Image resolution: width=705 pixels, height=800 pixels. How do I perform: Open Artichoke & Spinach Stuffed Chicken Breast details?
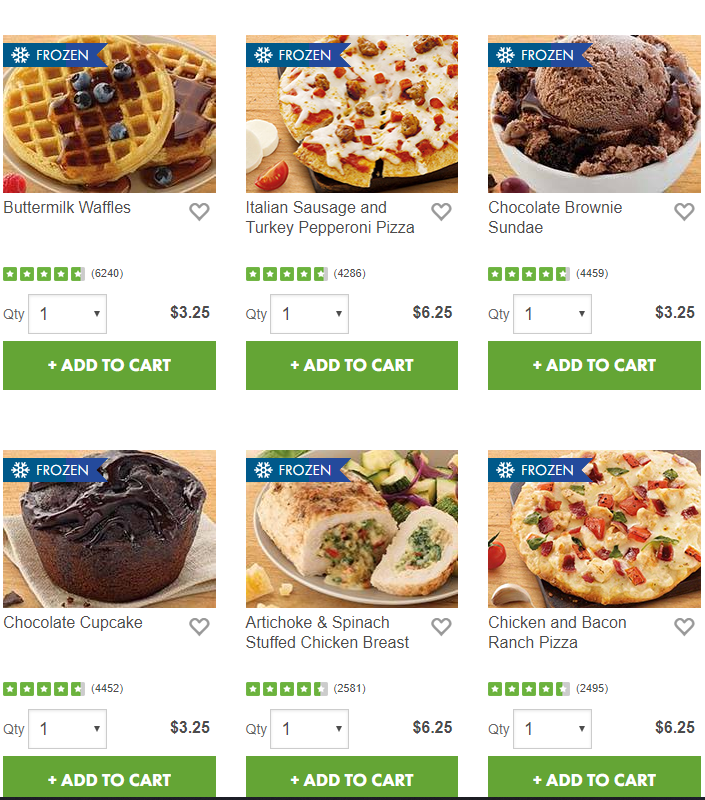[x=327, y=632]
